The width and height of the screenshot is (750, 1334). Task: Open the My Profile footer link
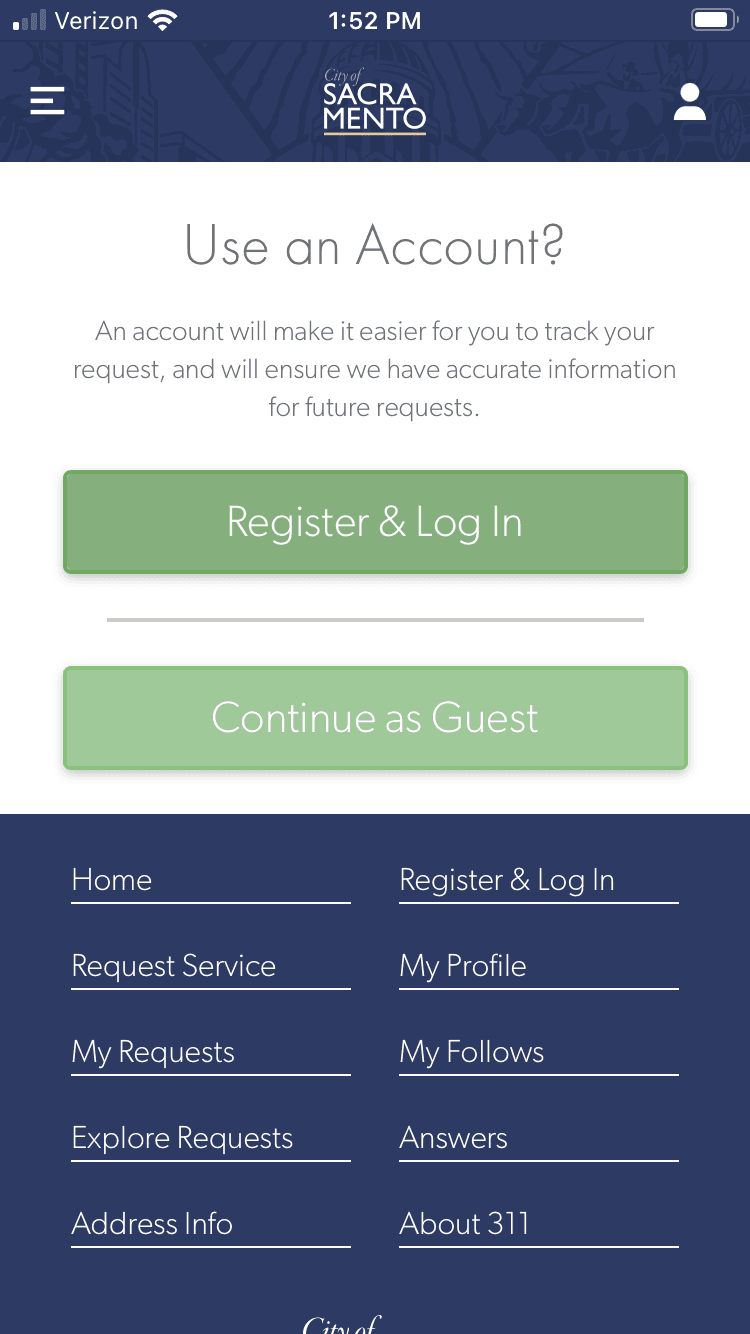463,966
